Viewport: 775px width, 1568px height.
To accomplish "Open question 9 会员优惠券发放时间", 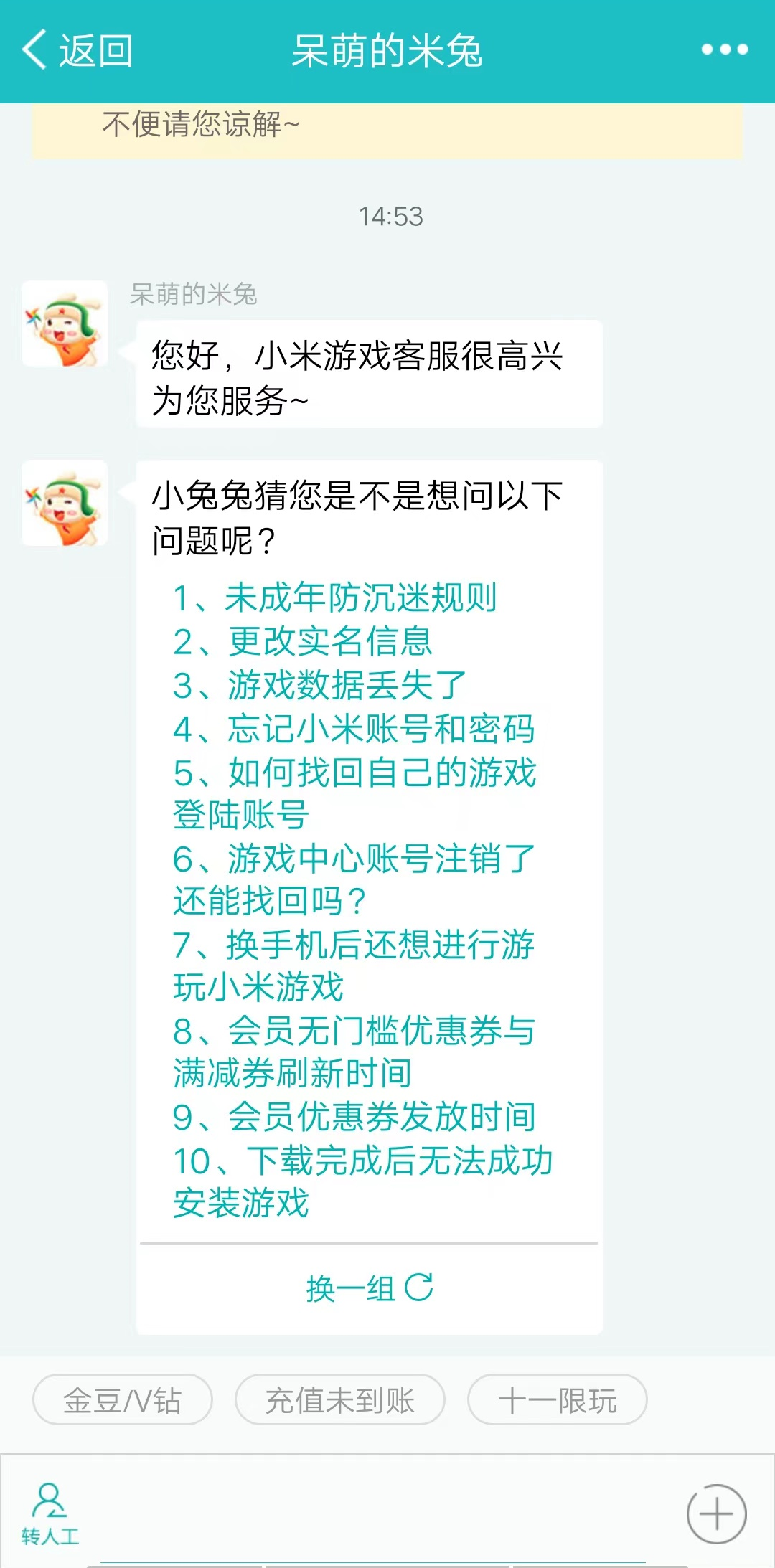I will point(354,1117).
